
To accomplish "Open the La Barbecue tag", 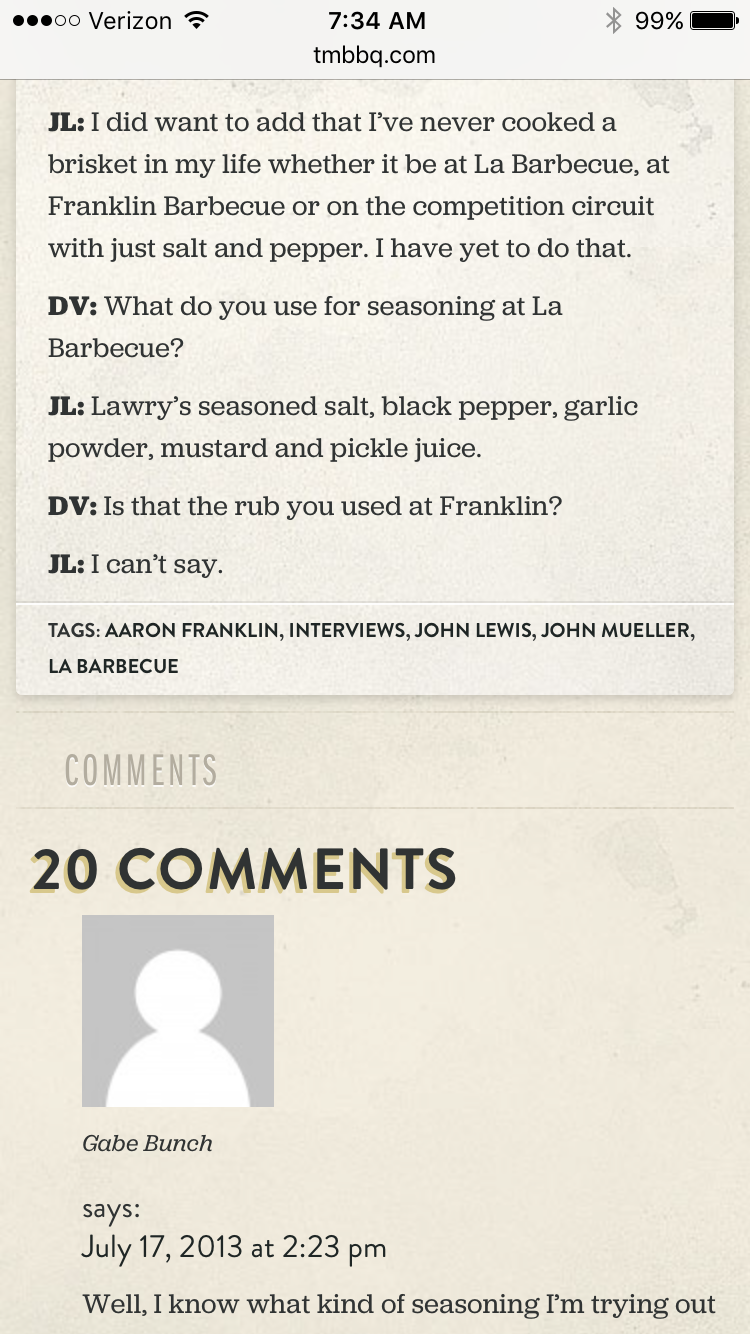I will (x=113, y=666).
